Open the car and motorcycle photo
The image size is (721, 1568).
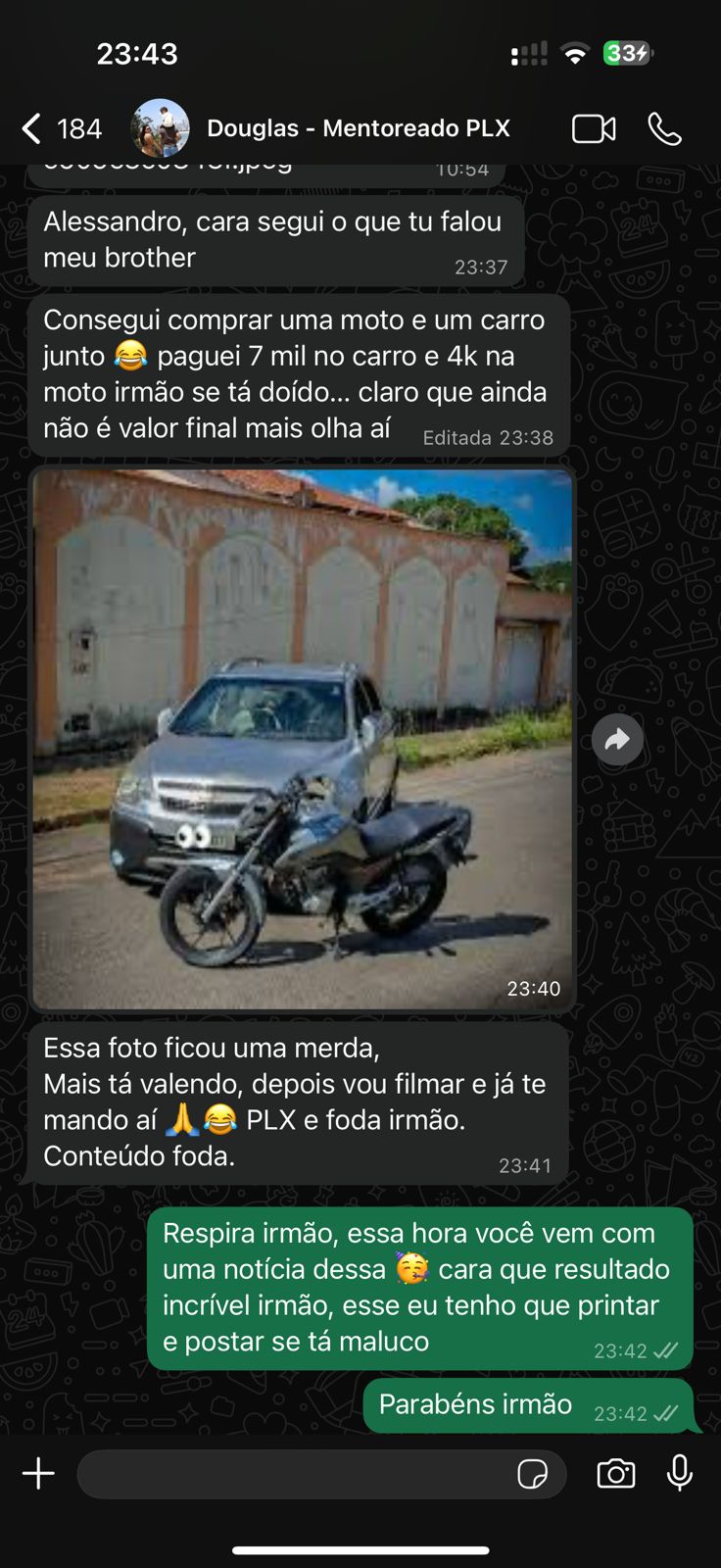click(303, 739)
